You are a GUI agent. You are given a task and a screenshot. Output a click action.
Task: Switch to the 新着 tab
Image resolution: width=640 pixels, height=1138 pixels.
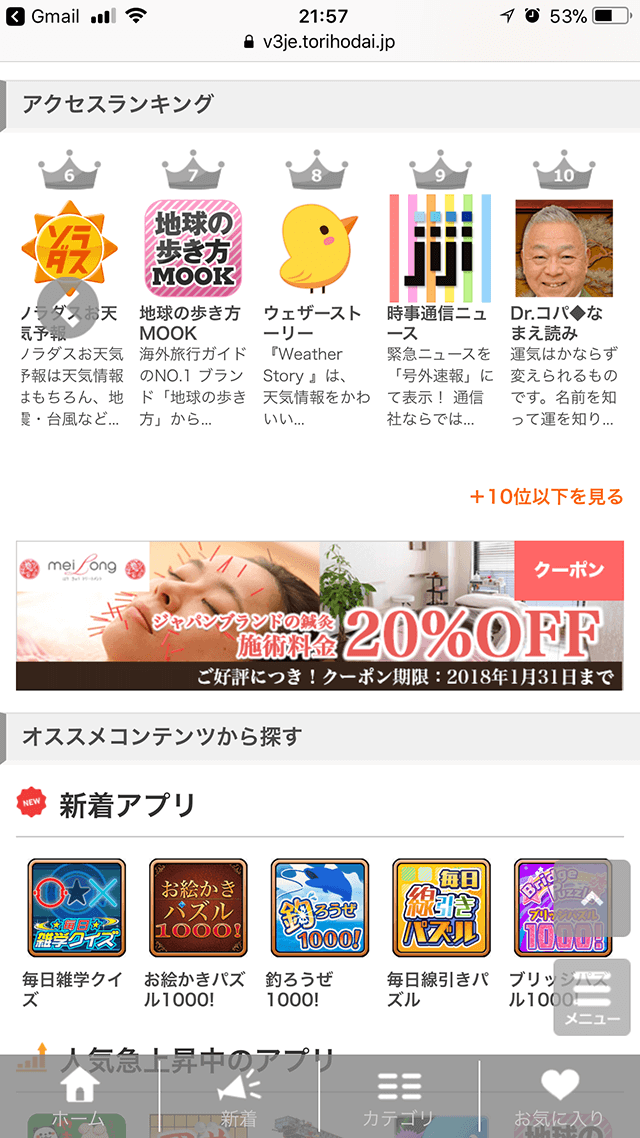pyautogui.click(x=238, y=1096)
